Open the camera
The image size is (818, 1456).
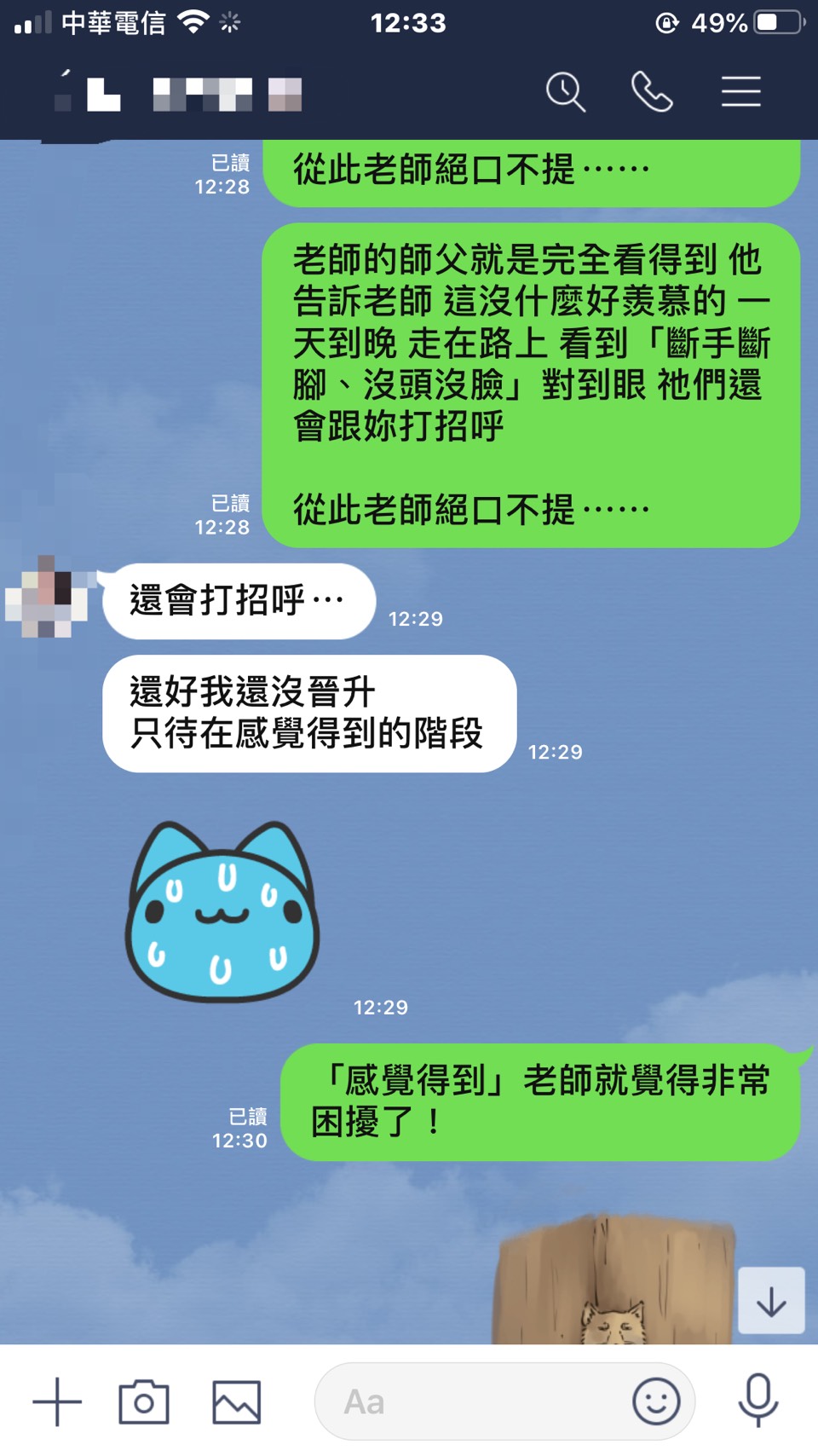coord(144,1401)
